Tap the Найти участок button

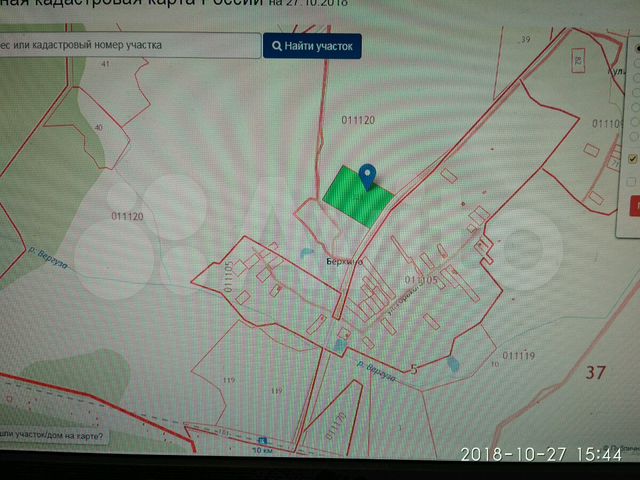coord(312,46)
